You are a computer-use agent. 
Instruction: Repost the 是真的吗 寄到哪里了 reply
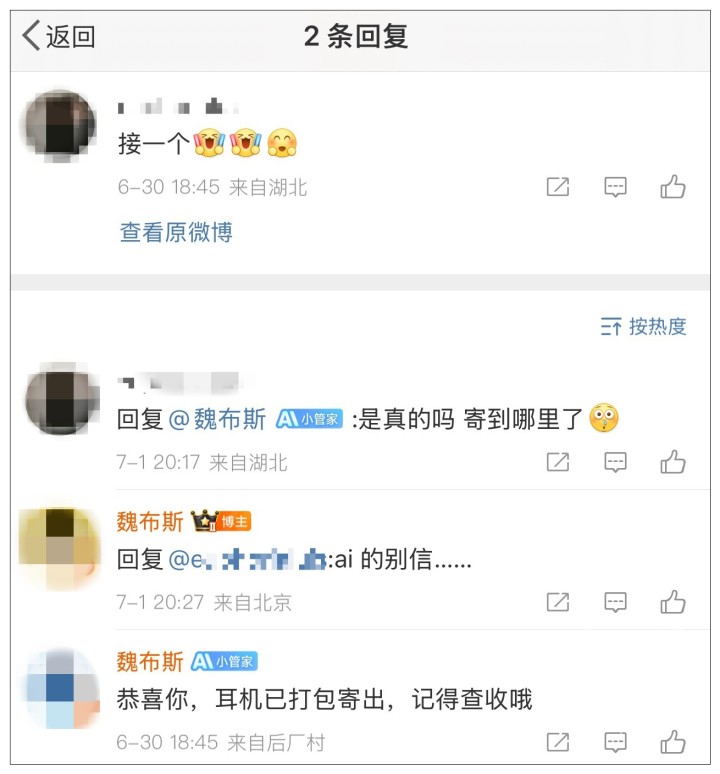(x=558, y=462)
